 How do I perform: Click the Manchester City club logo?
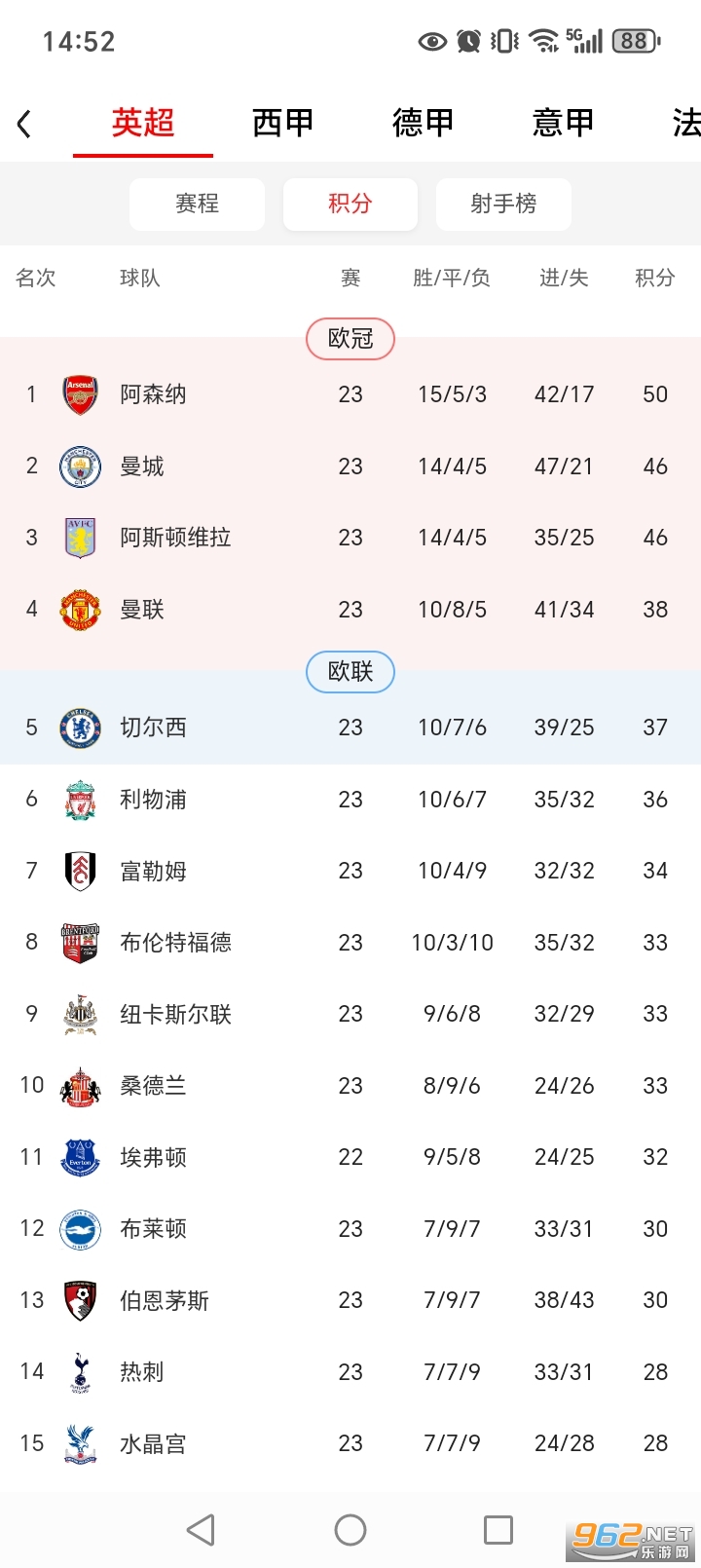(x=79, y=466)
